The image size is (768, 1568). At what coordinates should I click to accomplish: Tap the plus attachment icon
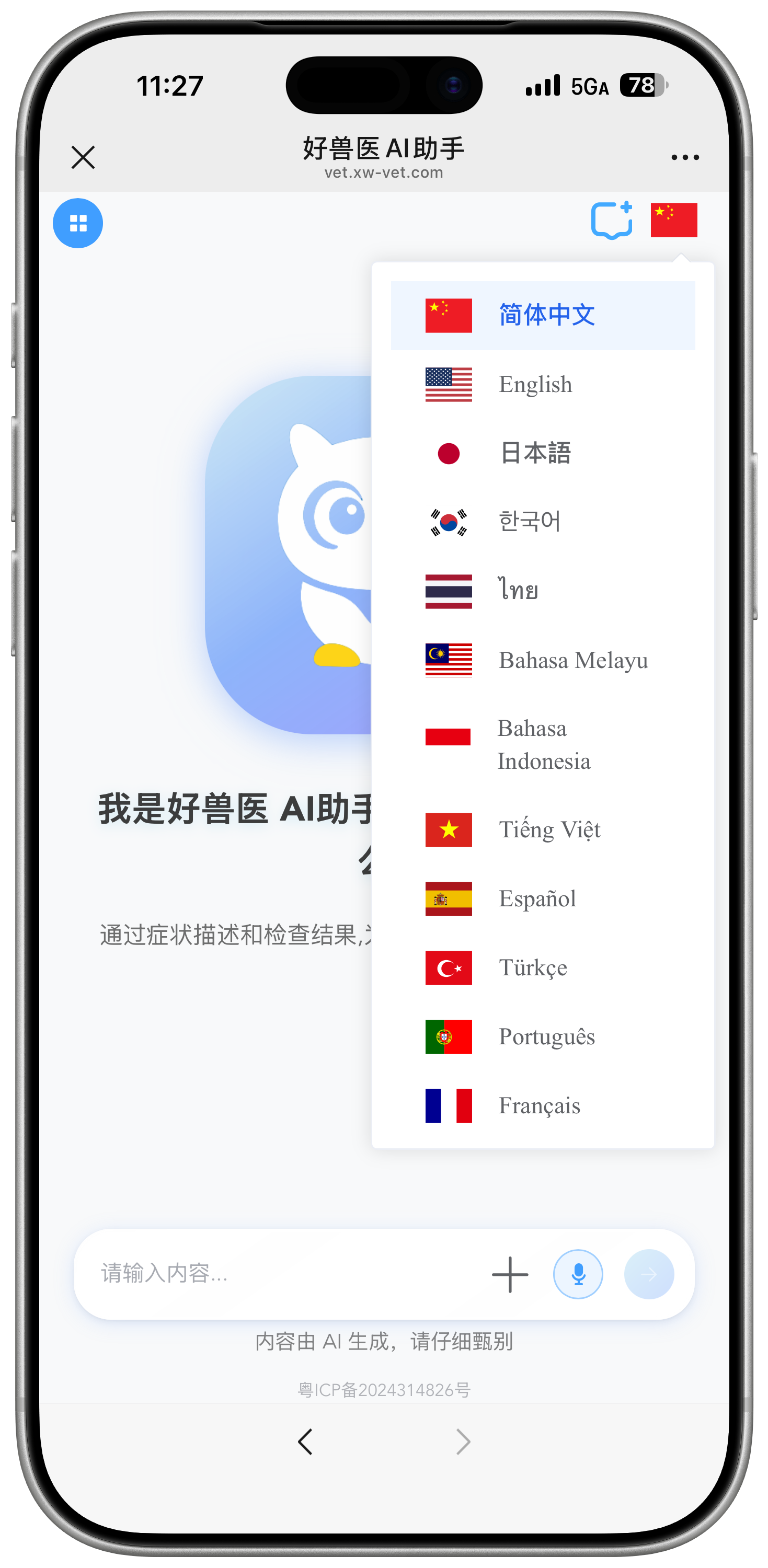510,1274
